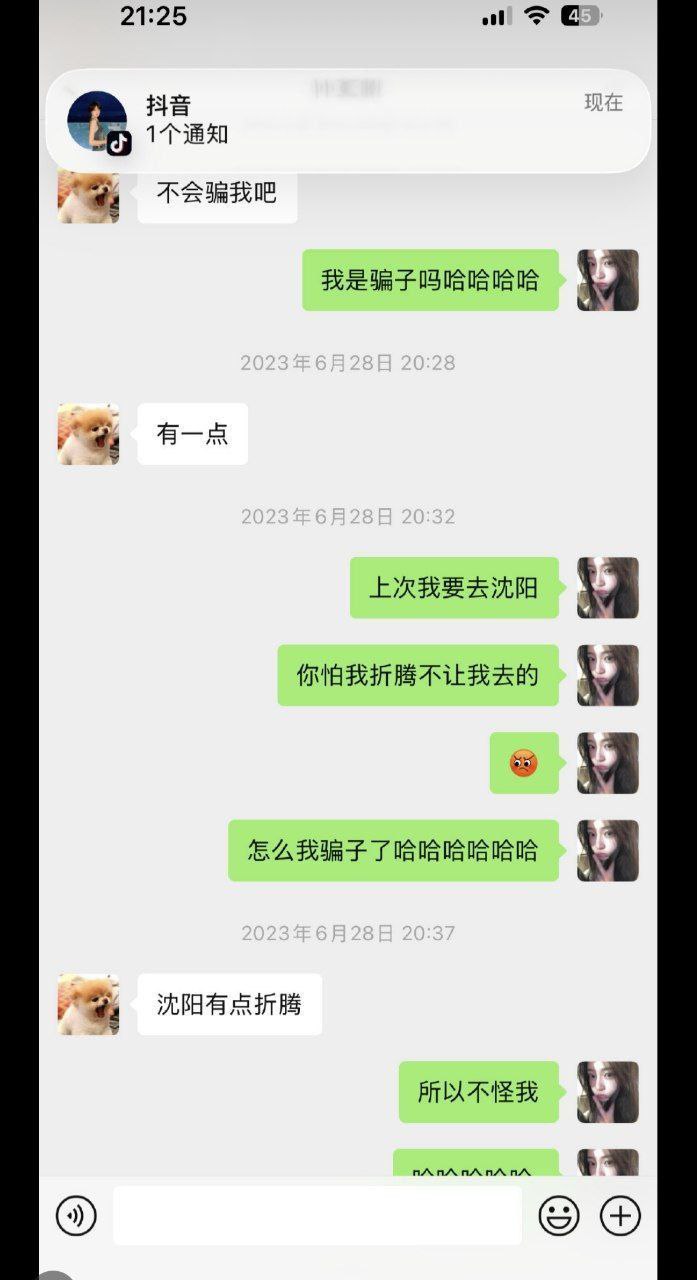Open dog avatar profile beside 有一点
Viewport: 697px width, 1280px height.
click(88, 434)
